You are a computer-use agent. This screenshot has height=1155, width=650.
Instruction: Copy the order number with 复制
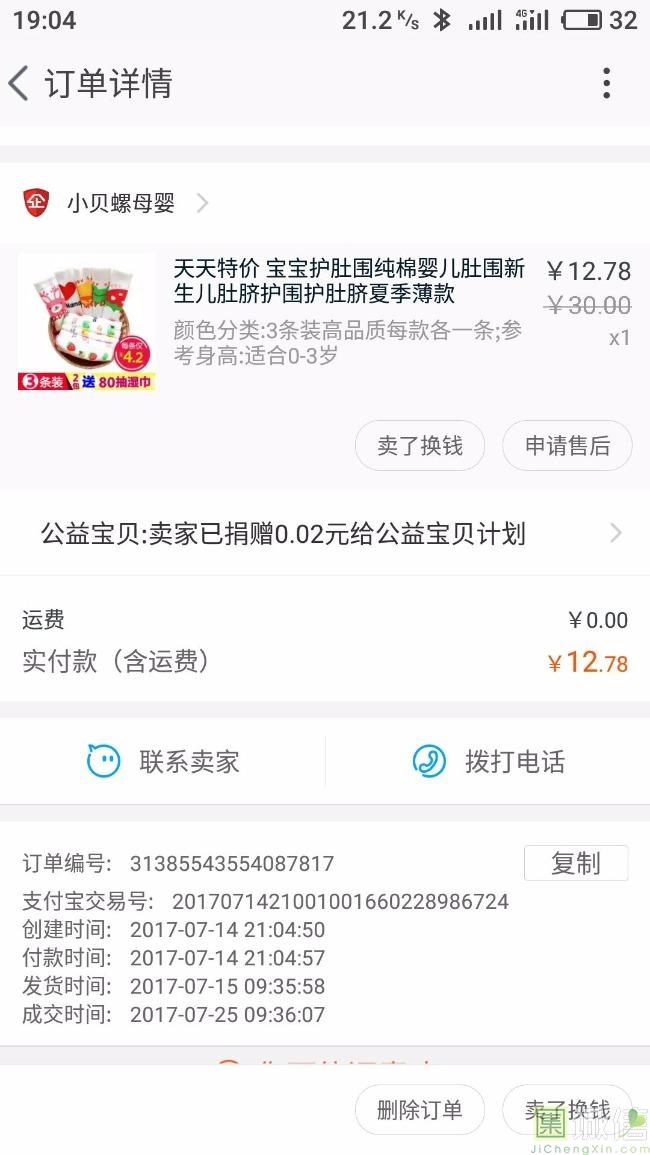(x=576, y=863)
